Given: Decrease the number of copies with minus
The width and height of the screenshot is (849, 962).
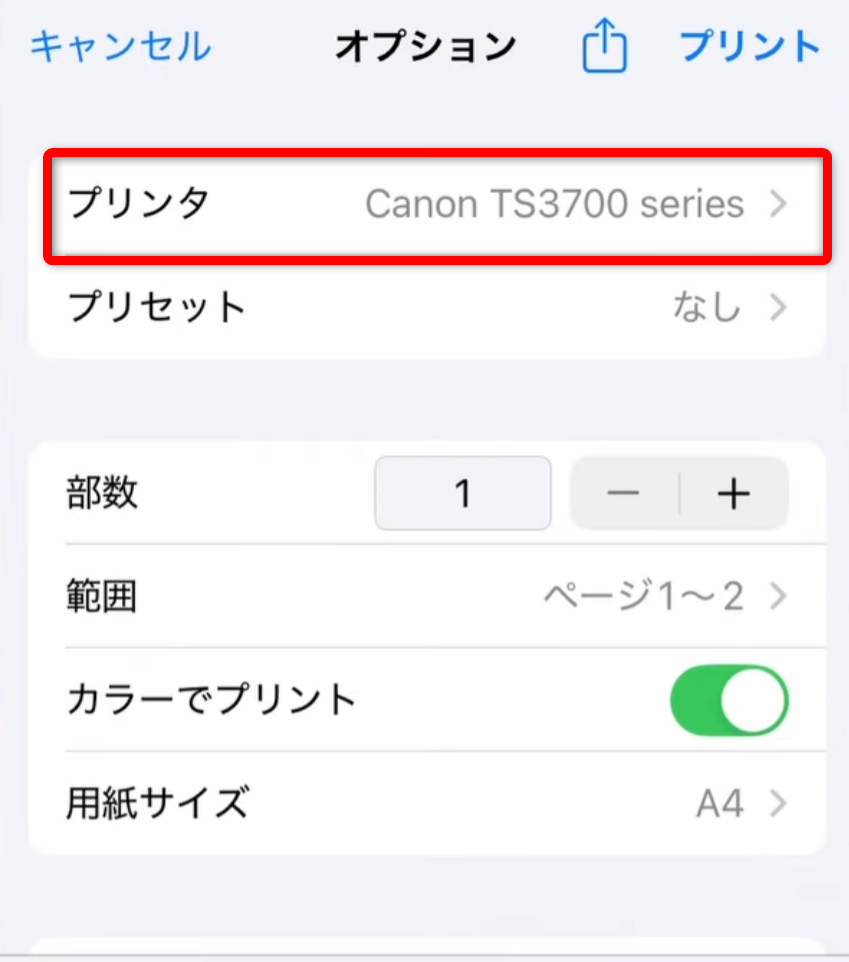Looking at the screenshot, I should point(623,493).
